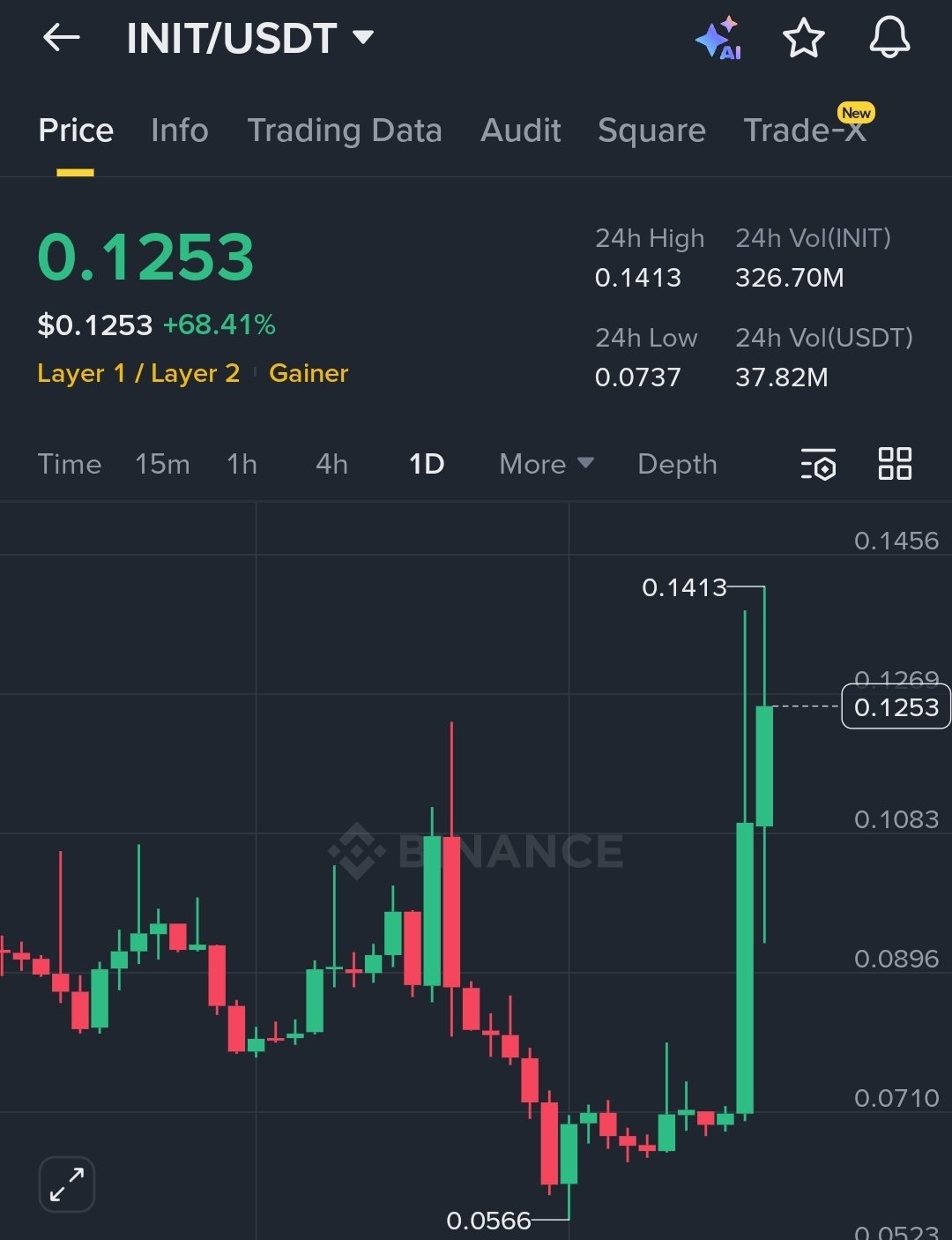Show the Depth chart
Image resolution: width=952 pixels, height=1240 pixels.
click(677, 464)
